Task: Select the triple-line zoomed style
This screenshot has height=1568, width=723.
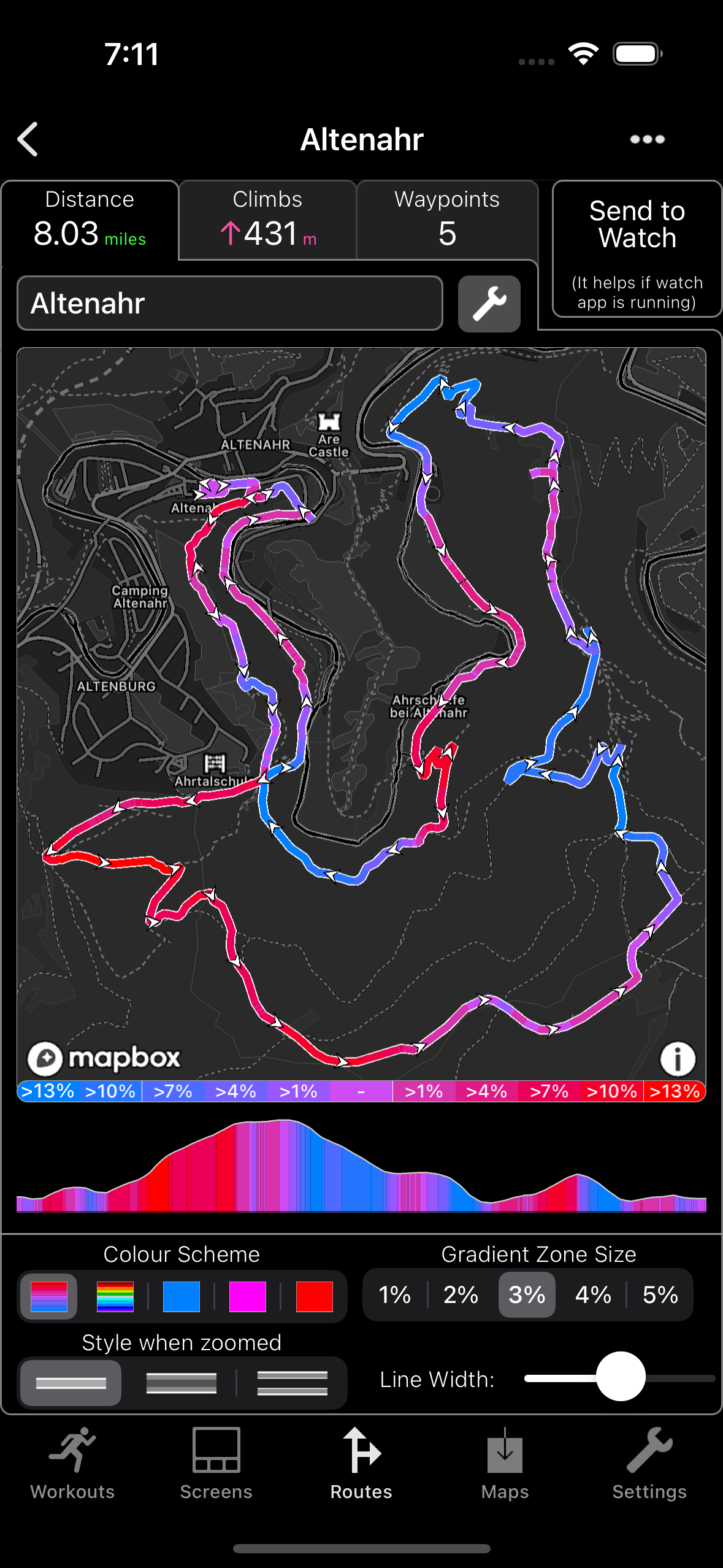Action: tap(292, 1383)
